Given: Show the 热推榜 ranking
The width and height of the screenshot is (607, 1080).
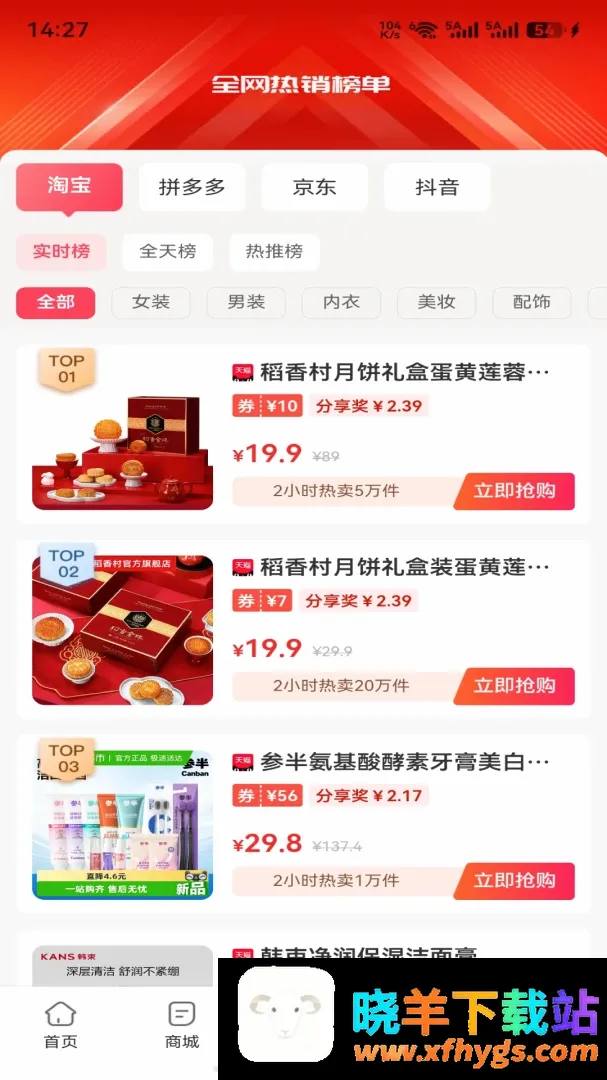Looking at the screenshot, I should pyautogui.click(x=274, y=252).
